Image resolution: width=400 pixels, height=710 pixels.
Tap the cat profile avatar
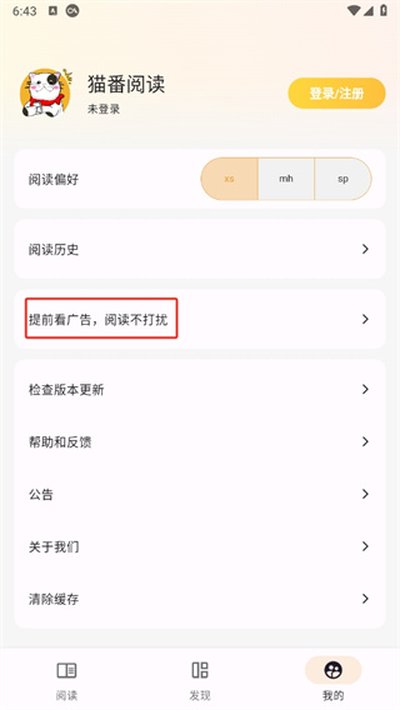coord(46,93)
